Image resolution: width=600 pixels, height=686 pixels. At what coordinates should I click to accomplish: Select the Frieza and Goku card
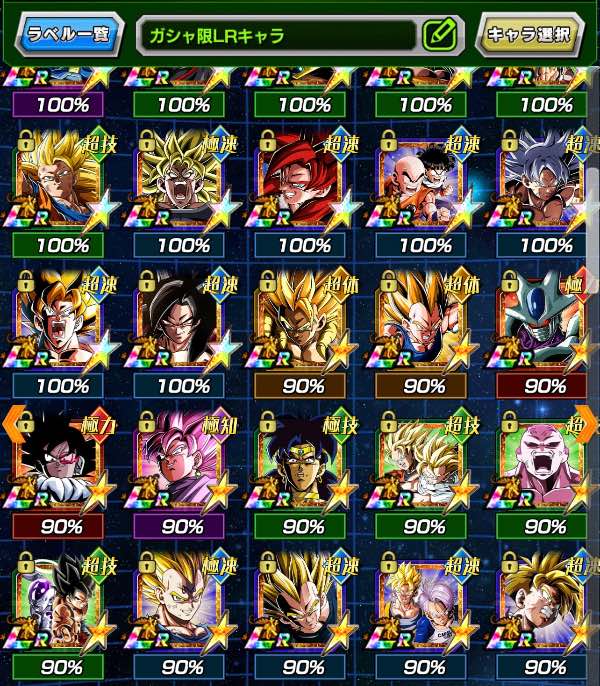pyautogui.click(x=58, y=600)
